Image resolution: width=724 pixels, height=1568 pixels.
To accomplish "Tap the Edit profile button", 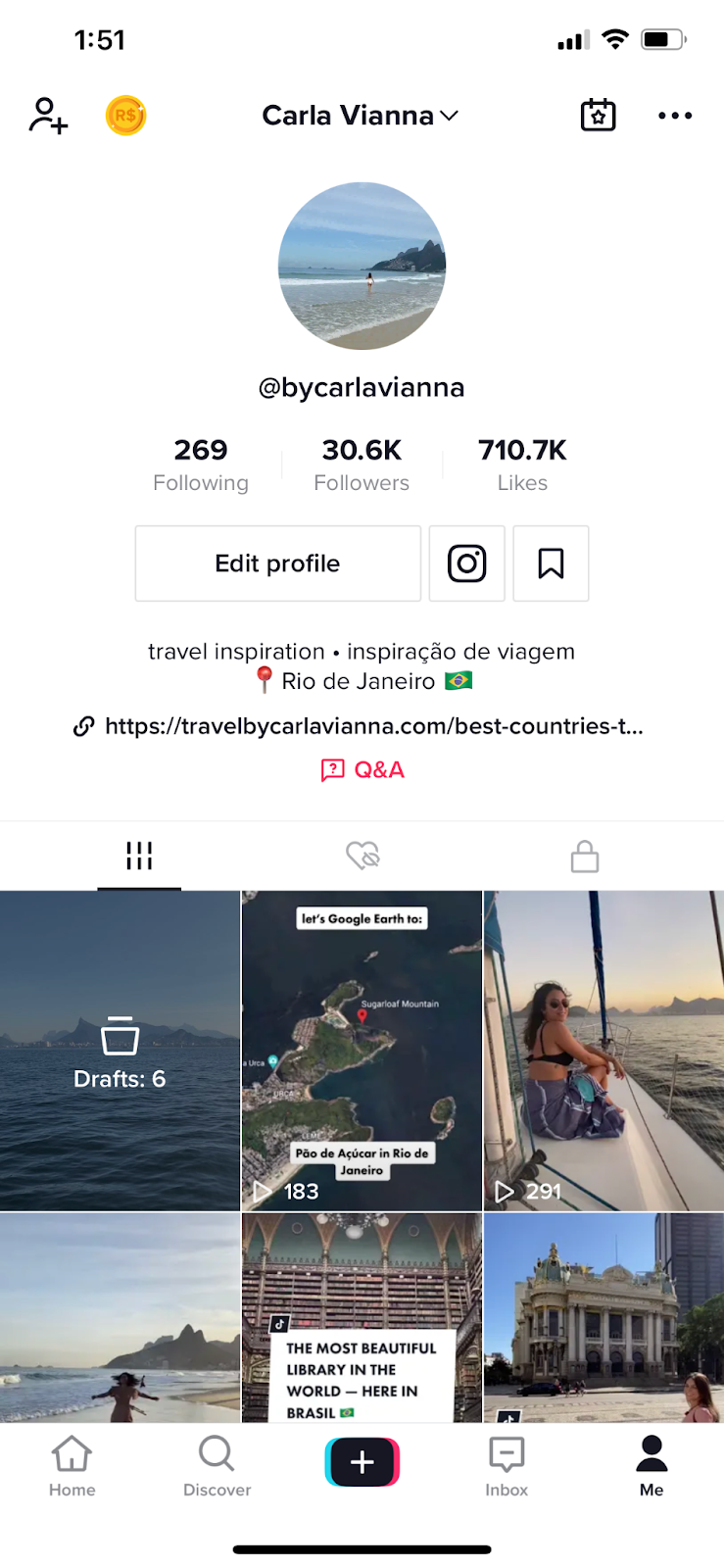I will point(277,563).
